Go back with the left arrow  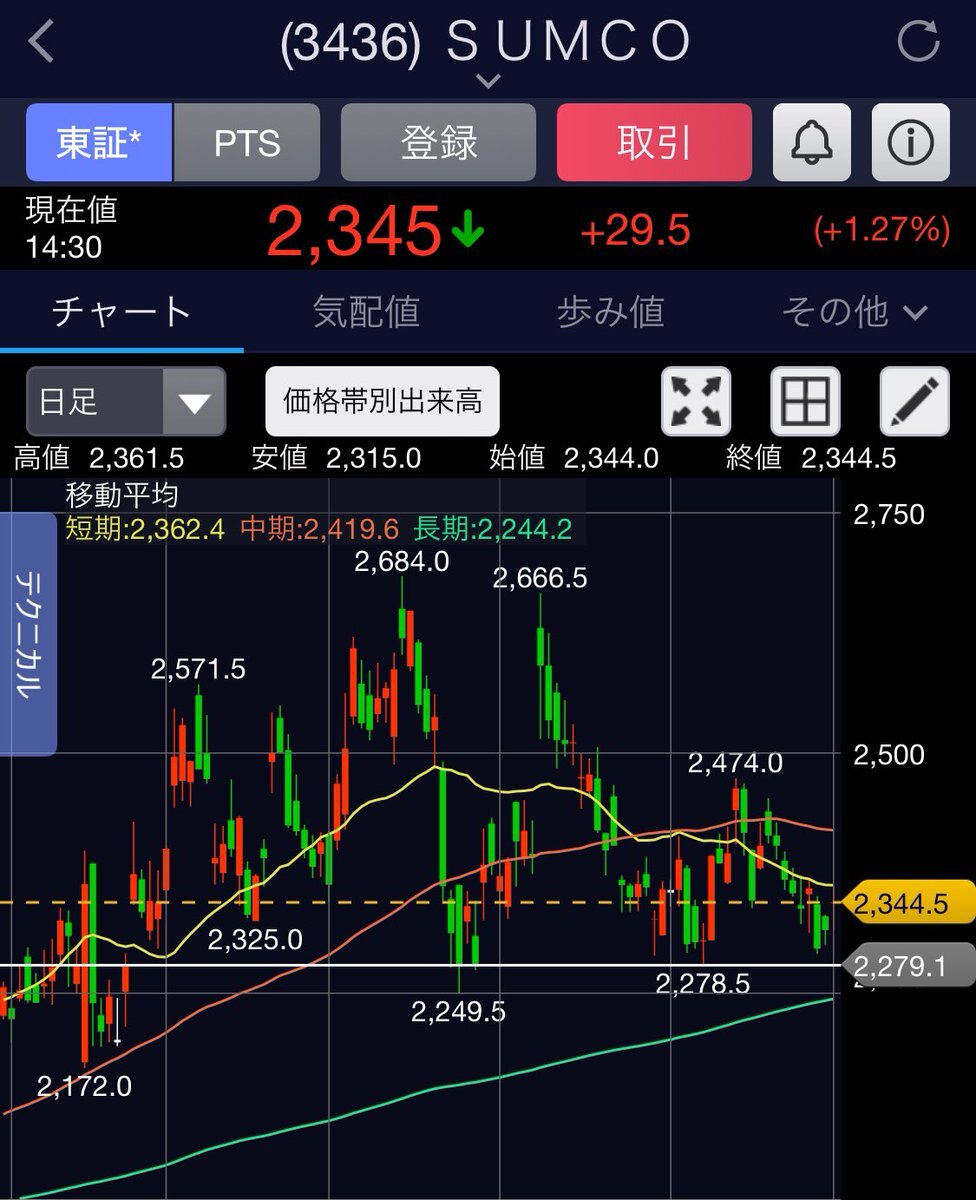[40, 38]
